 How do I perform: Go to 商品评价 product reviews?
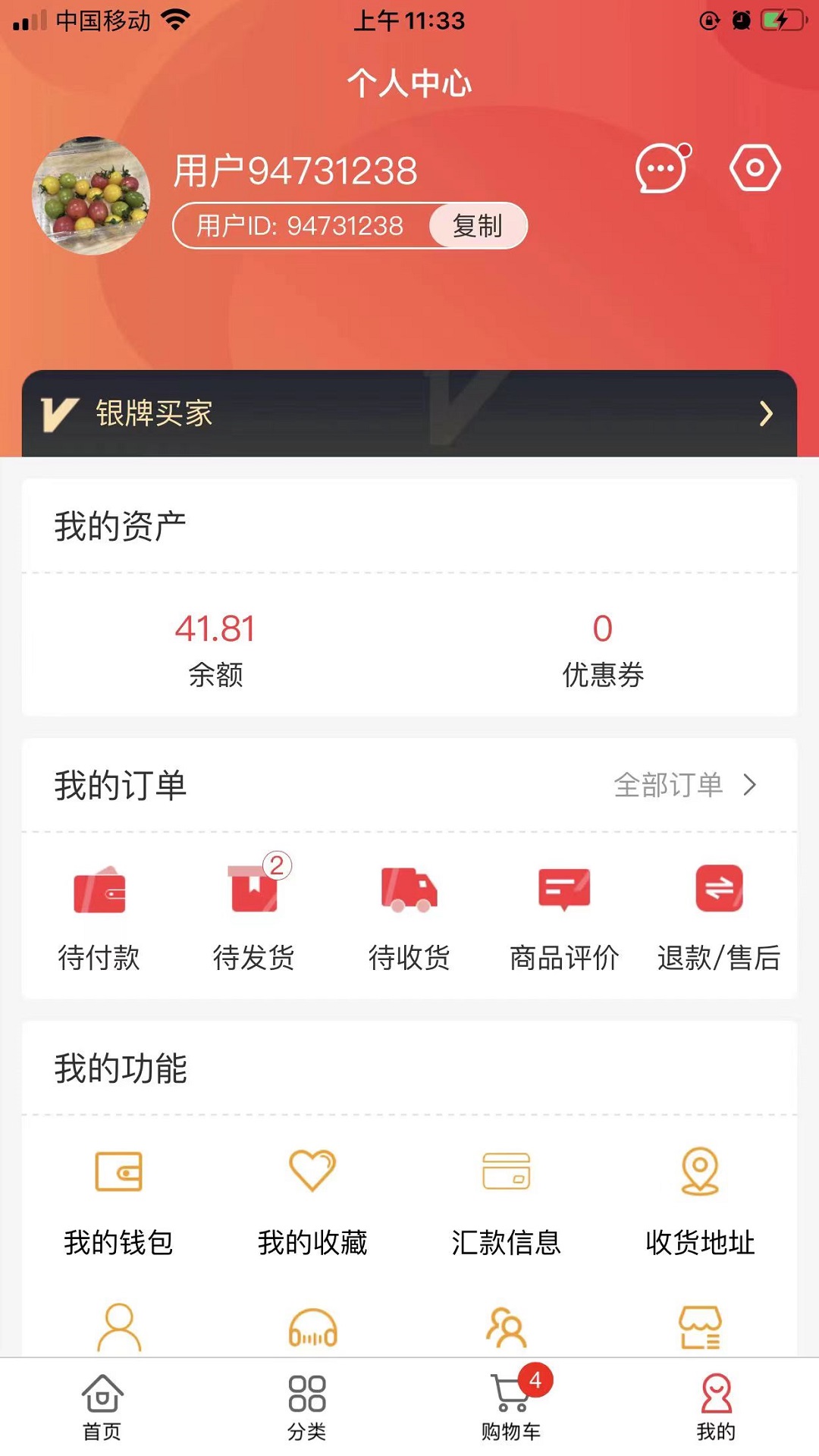[564, 916]
